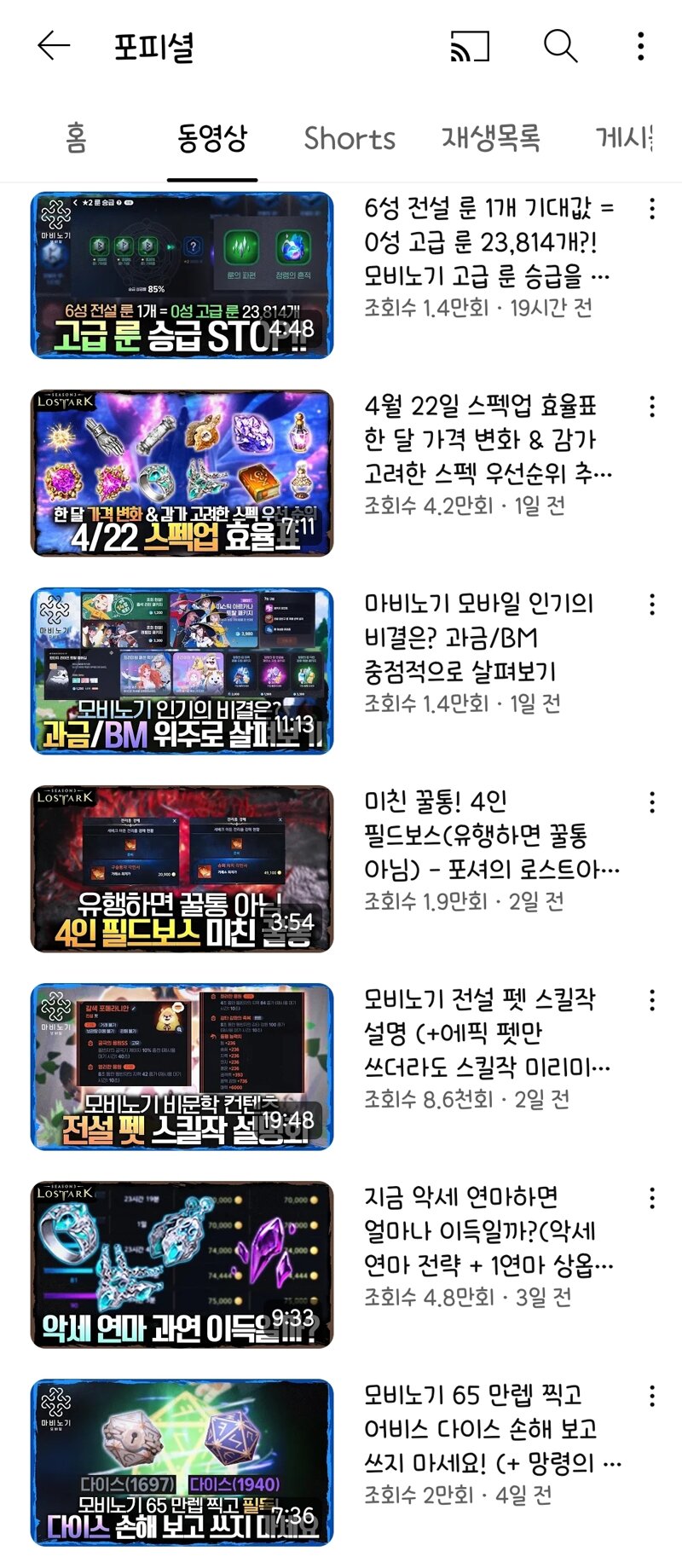The height and width of the screenshot is (1568, 682).
Task: Play the 전설 펫 스킬작 설명 video
Action: pyautogui.click(x=182, y=1067)
